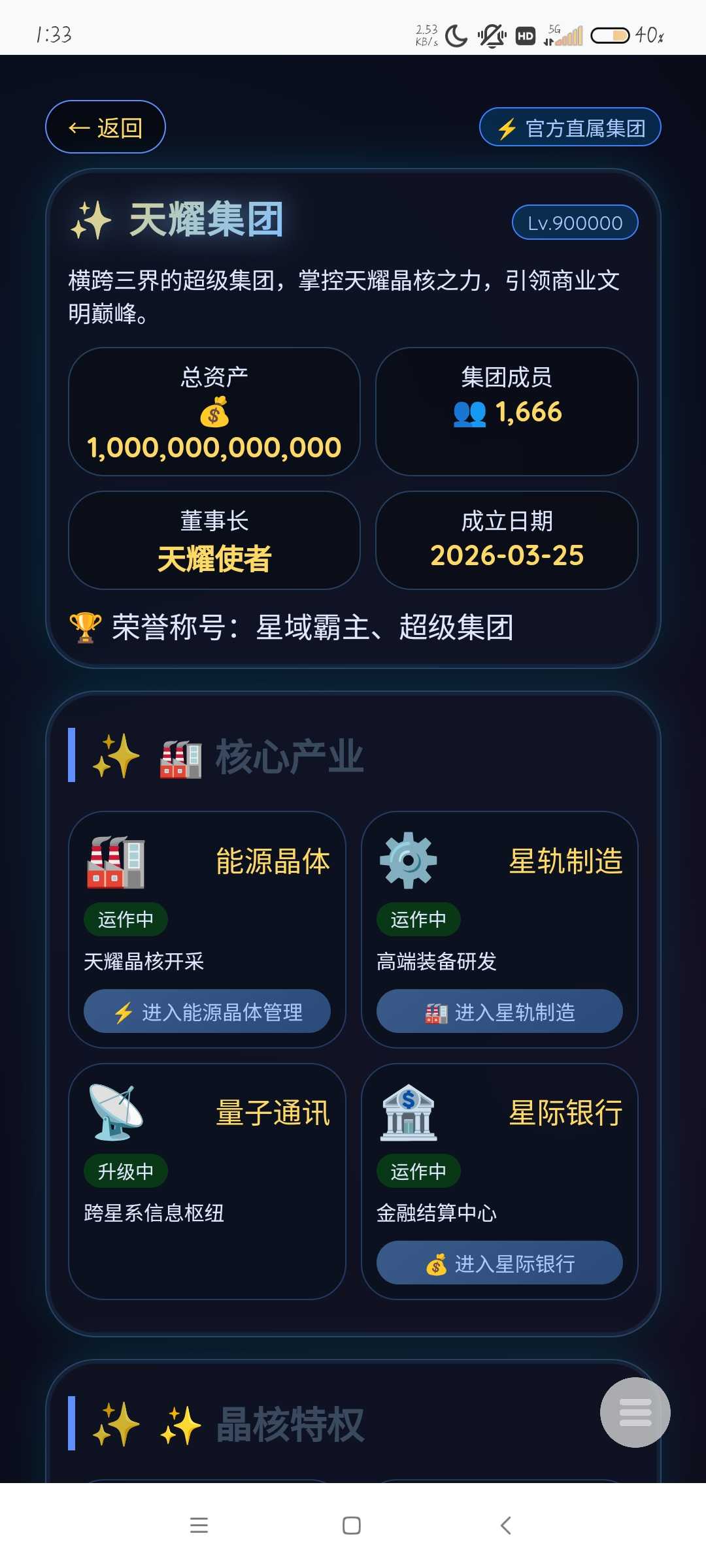706x1568 pixels.
Task: Open 进入星际银行
Action: [499, 1263]
